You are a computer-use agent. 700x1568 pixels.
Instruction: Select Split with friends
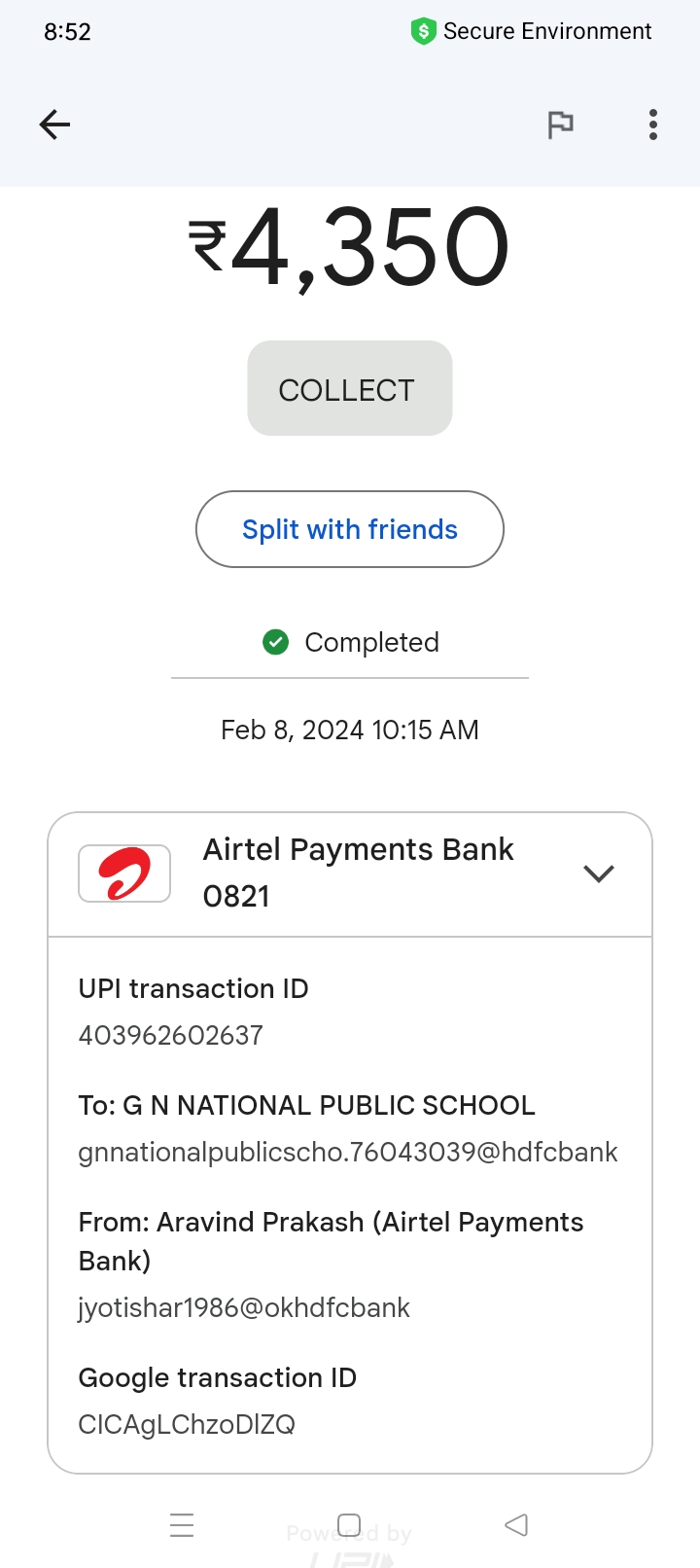click(x=350, y=529)
